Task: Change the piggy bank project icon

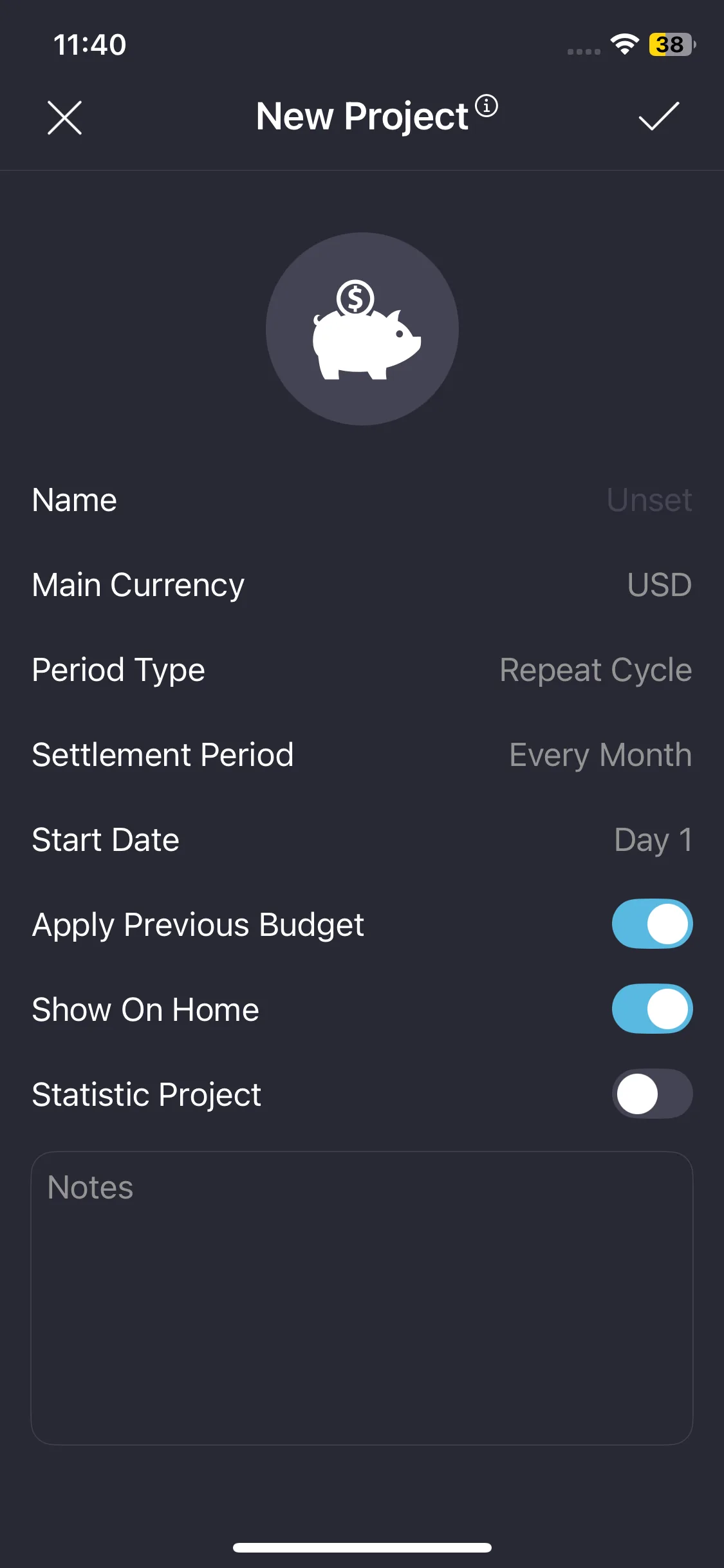Action: point(362,329)
